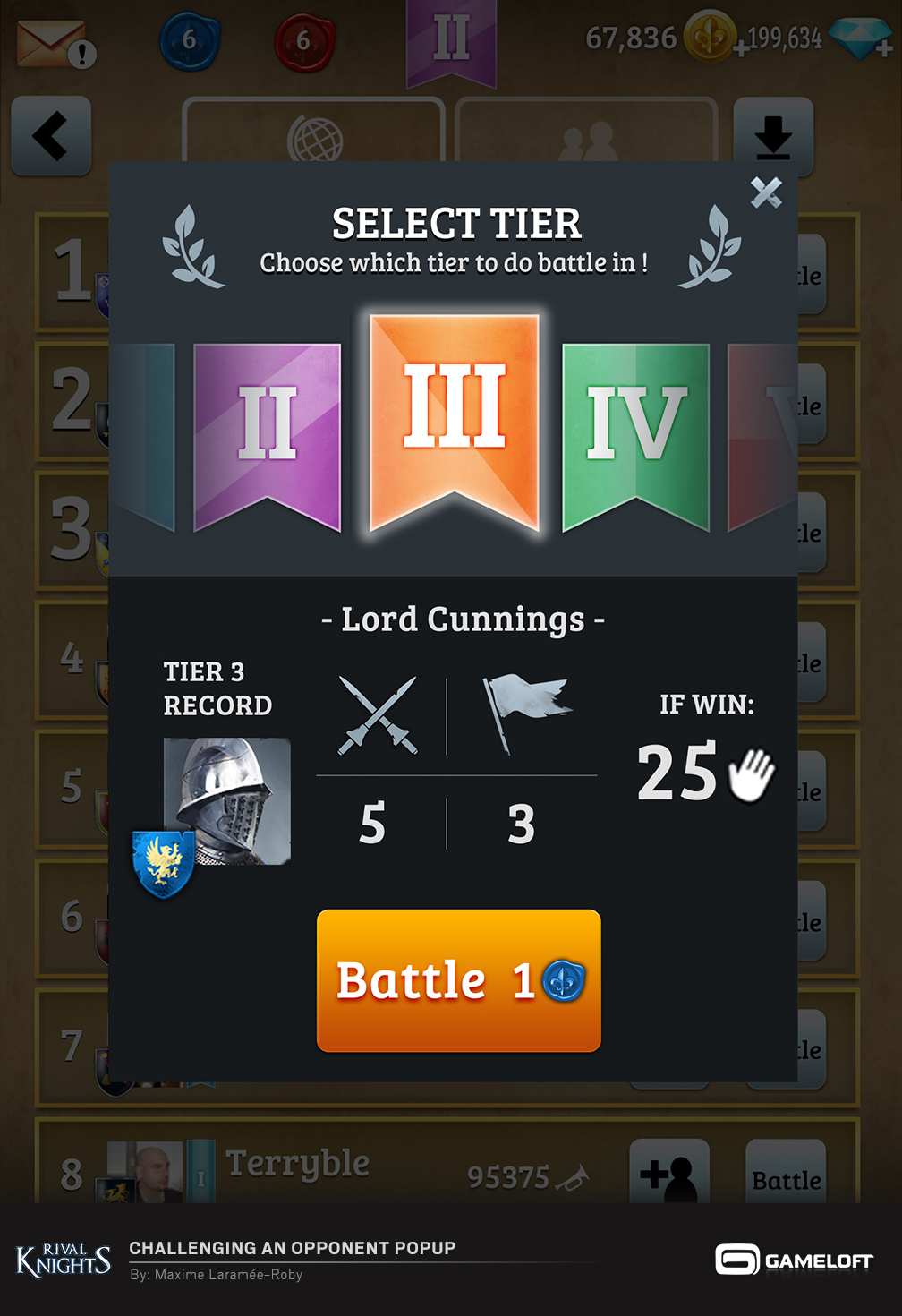Close the Select Tier popup
Viewport: 902px width, 1316px height.
click(766, 192)
